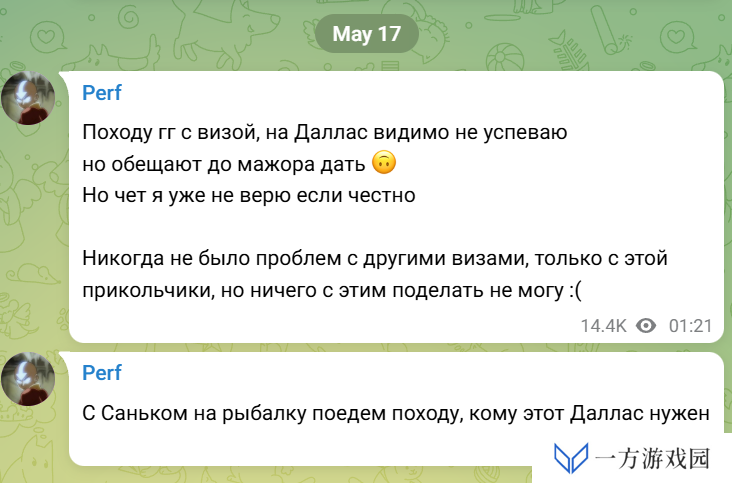The image size is (732, 483).
Task: Open Perf's name on the fishing message
Action: 101,373
